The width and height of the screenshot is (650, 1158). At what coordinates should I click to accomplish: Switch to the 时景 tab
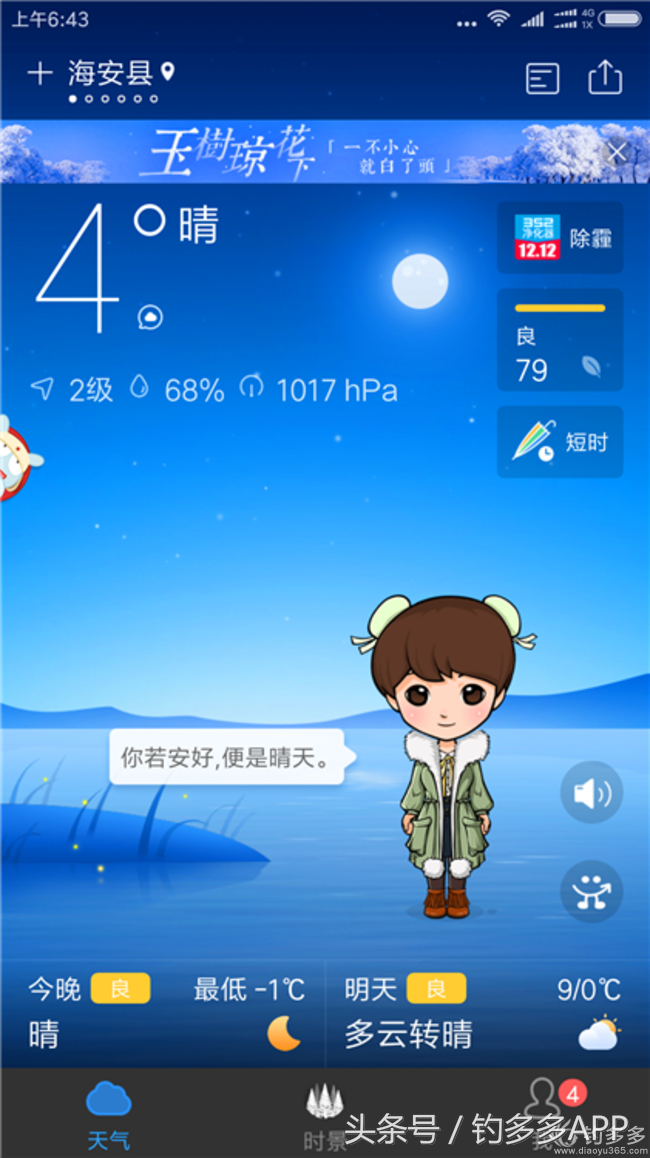(x=324, y=1112)
